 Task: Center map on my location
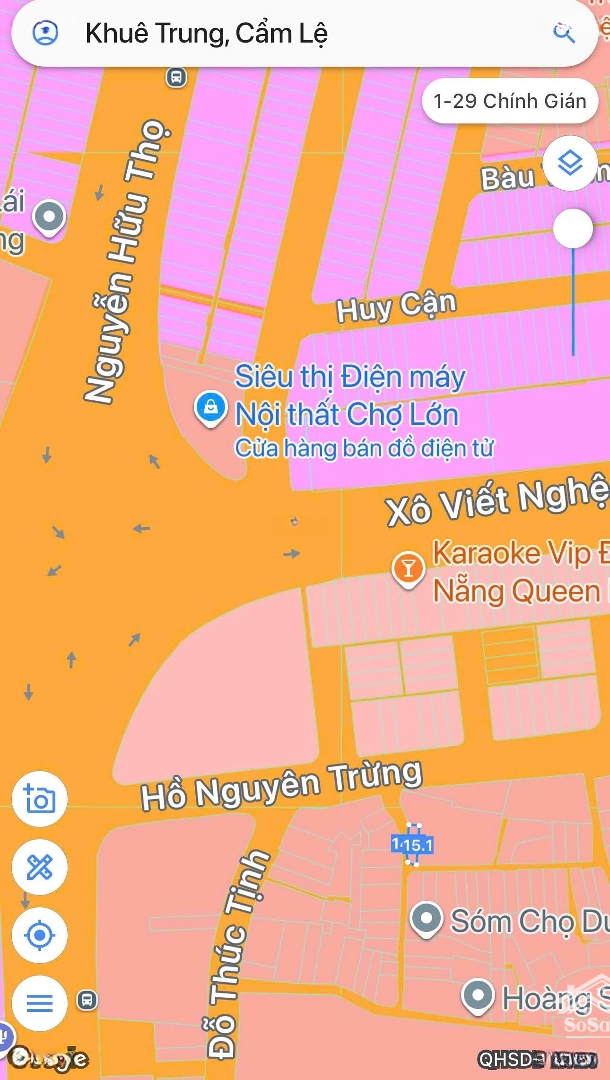(40, 935)
